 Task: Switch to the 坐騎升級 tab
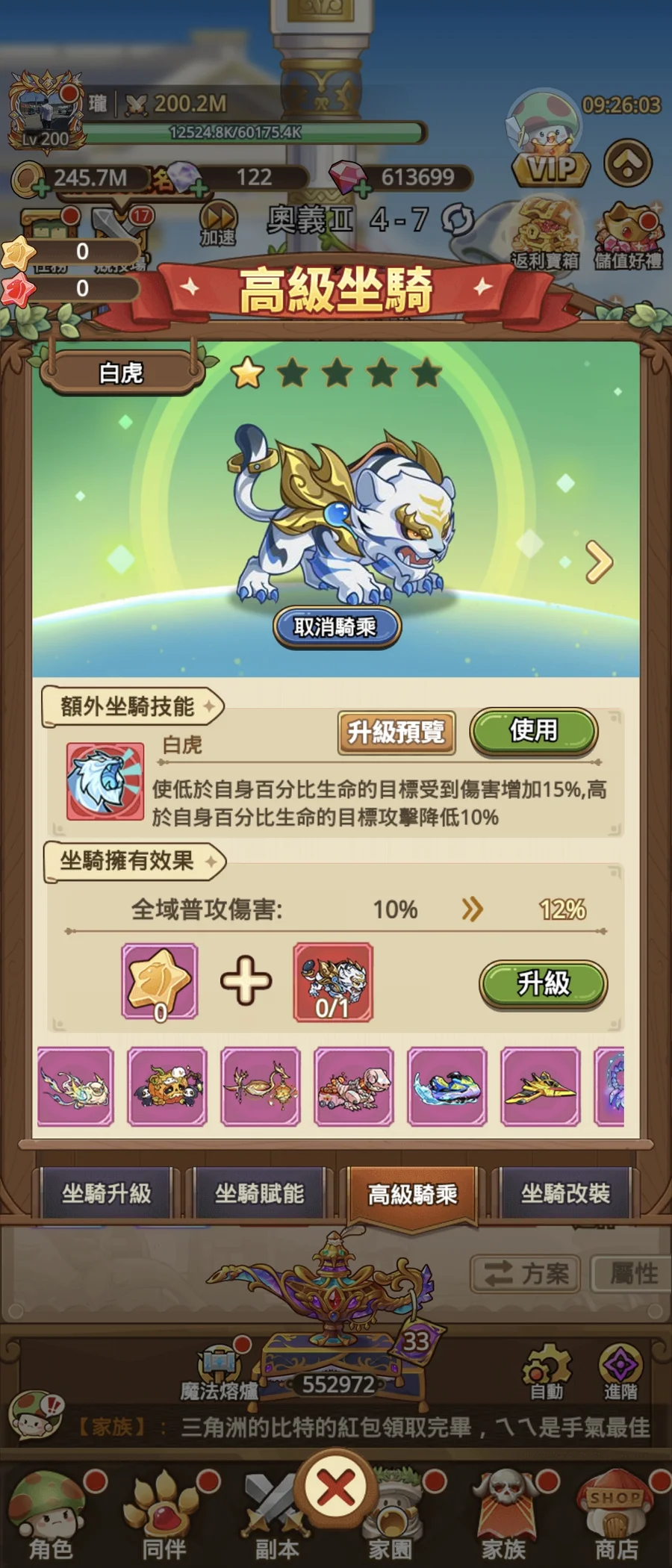coord(107,1194)
